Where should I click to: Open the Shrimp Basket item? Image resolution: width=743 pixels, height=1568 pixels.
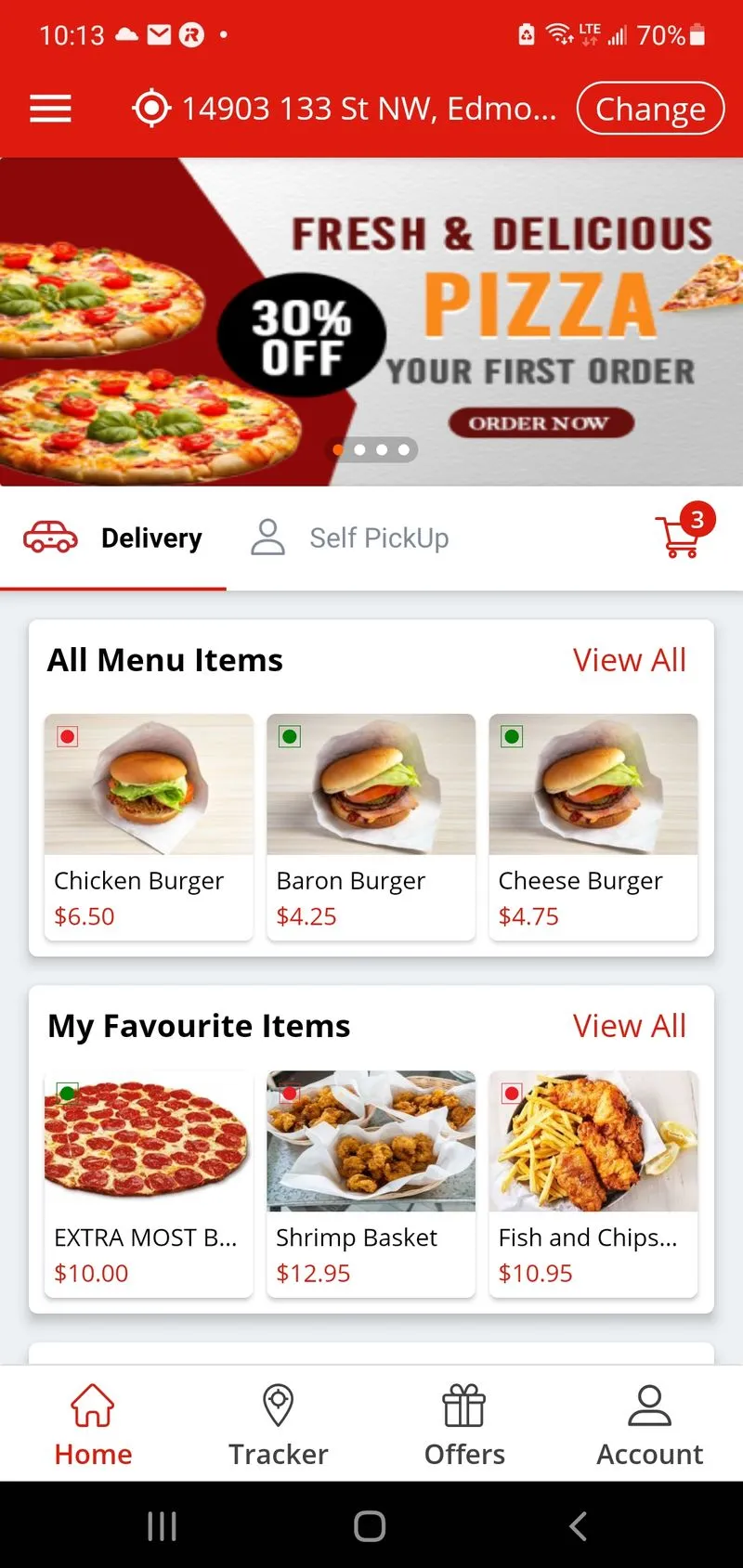coord(371,1184)
